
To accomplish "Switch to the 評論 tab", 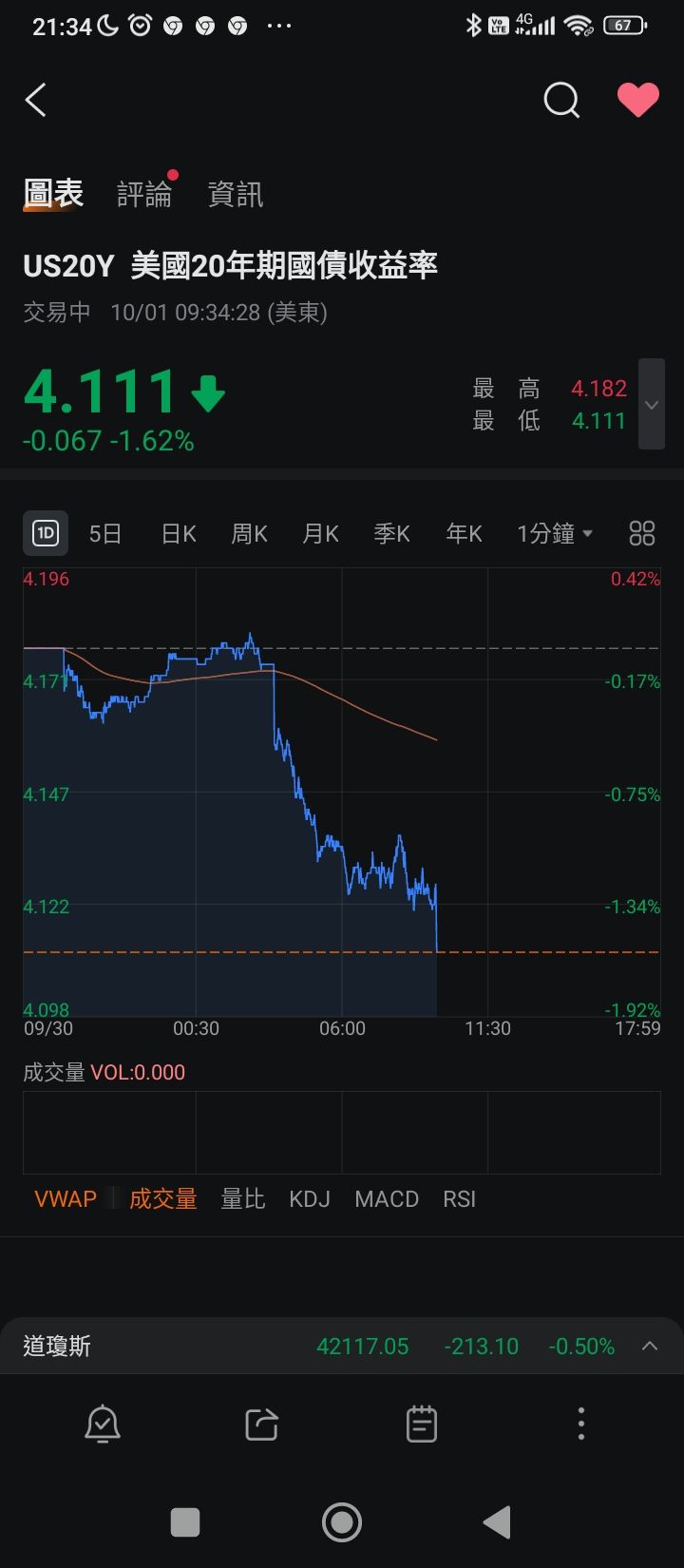I will pyautogui.click(x=144, y=194).
